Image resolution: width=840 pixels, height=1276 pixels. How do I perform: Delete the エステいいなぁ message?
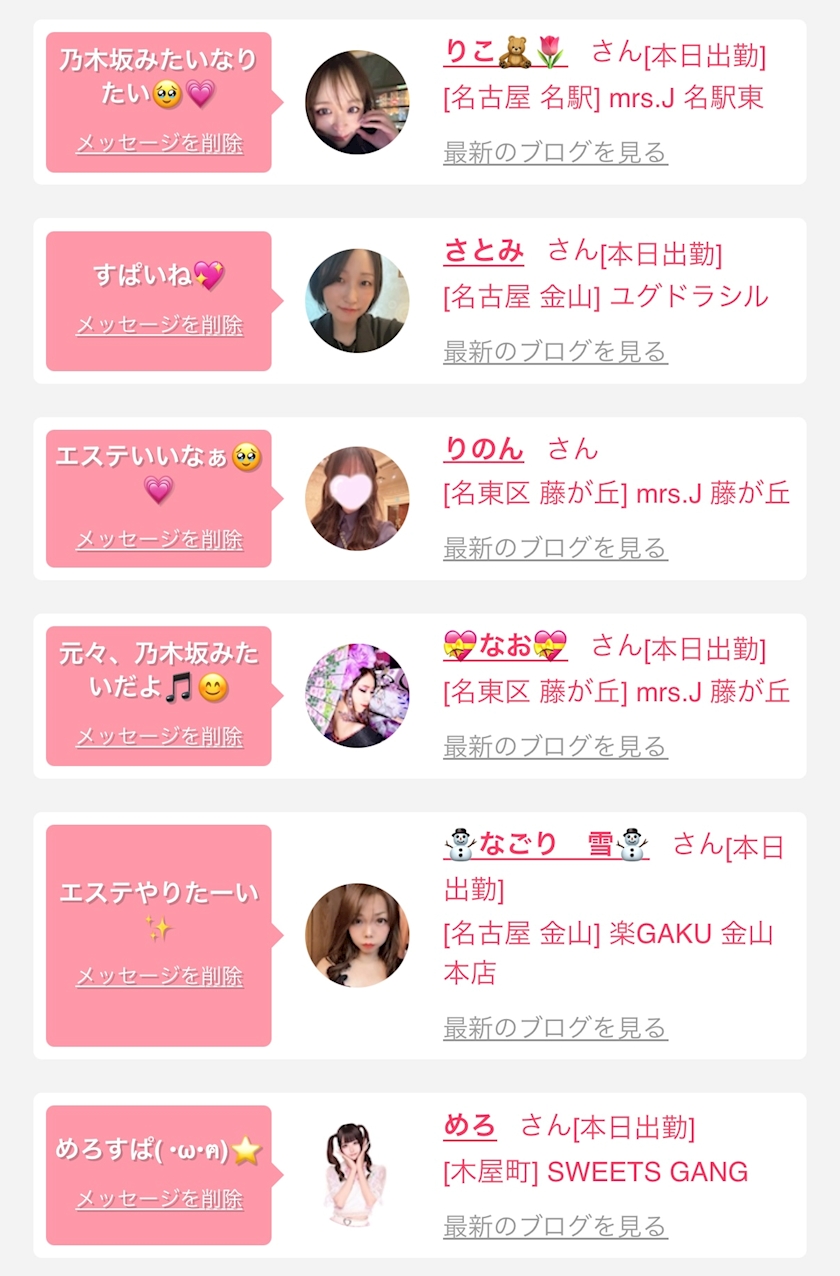click(x=160, y=540)
